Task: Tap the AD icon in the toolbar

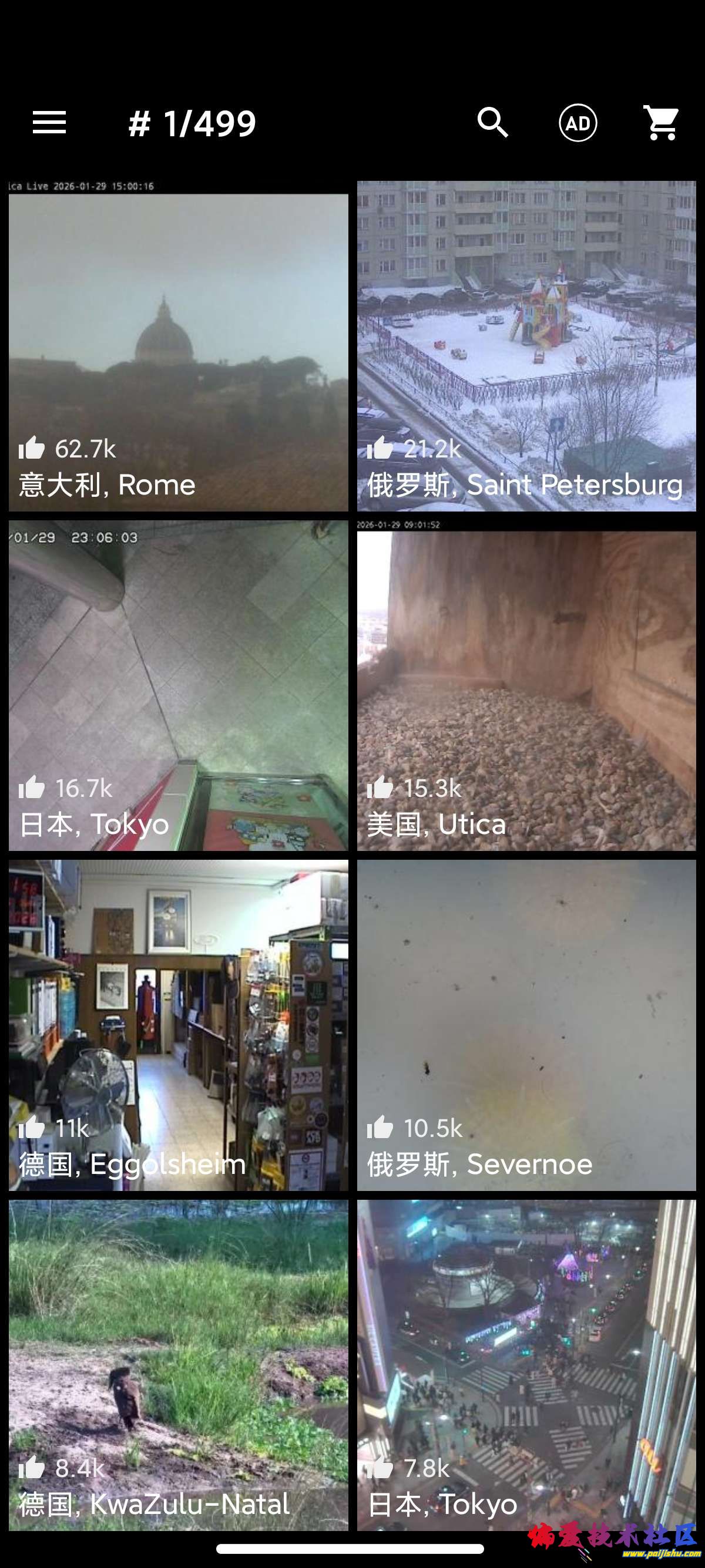Action: [578, 122]
